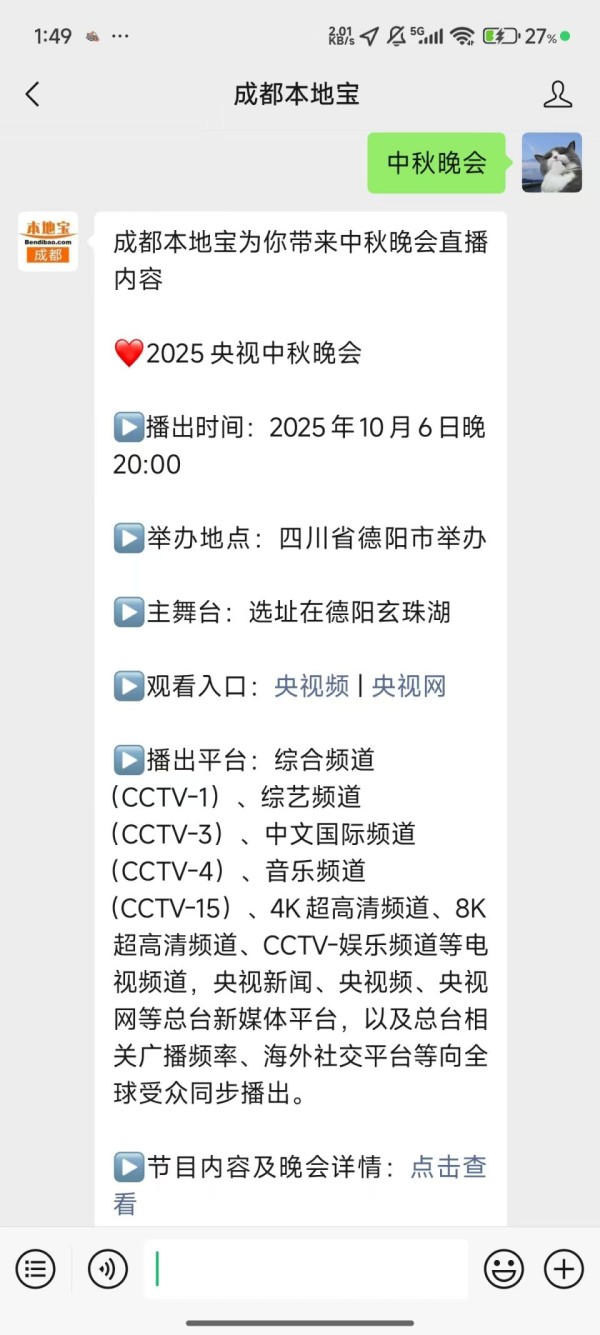Viewport: 600px width, 1335px height.
Task: Open 点击查看 for program details
Action: tap(448, 1167)
